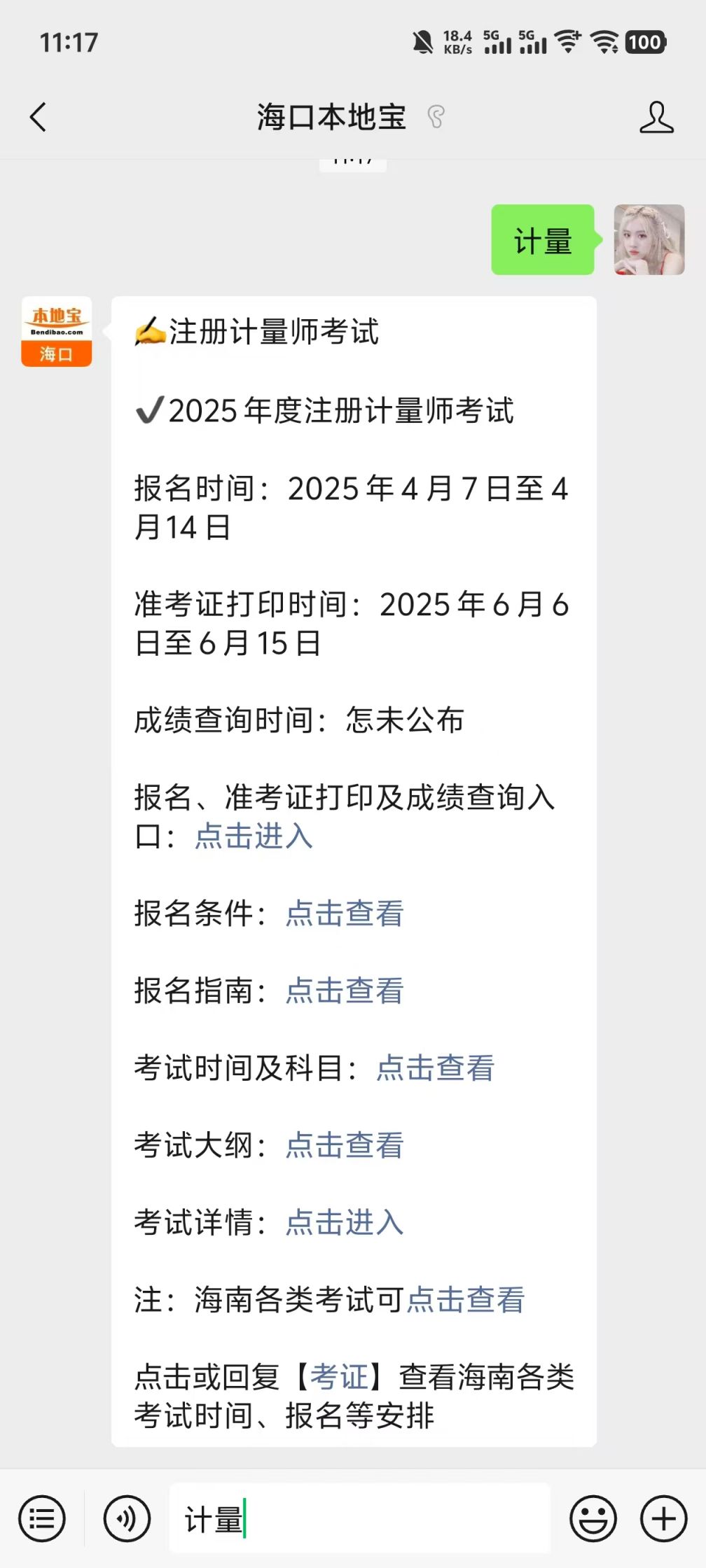Open 考试大纲 点击查看 link
This screenshot has width=706, height=1568.
tap(345, 1145)
